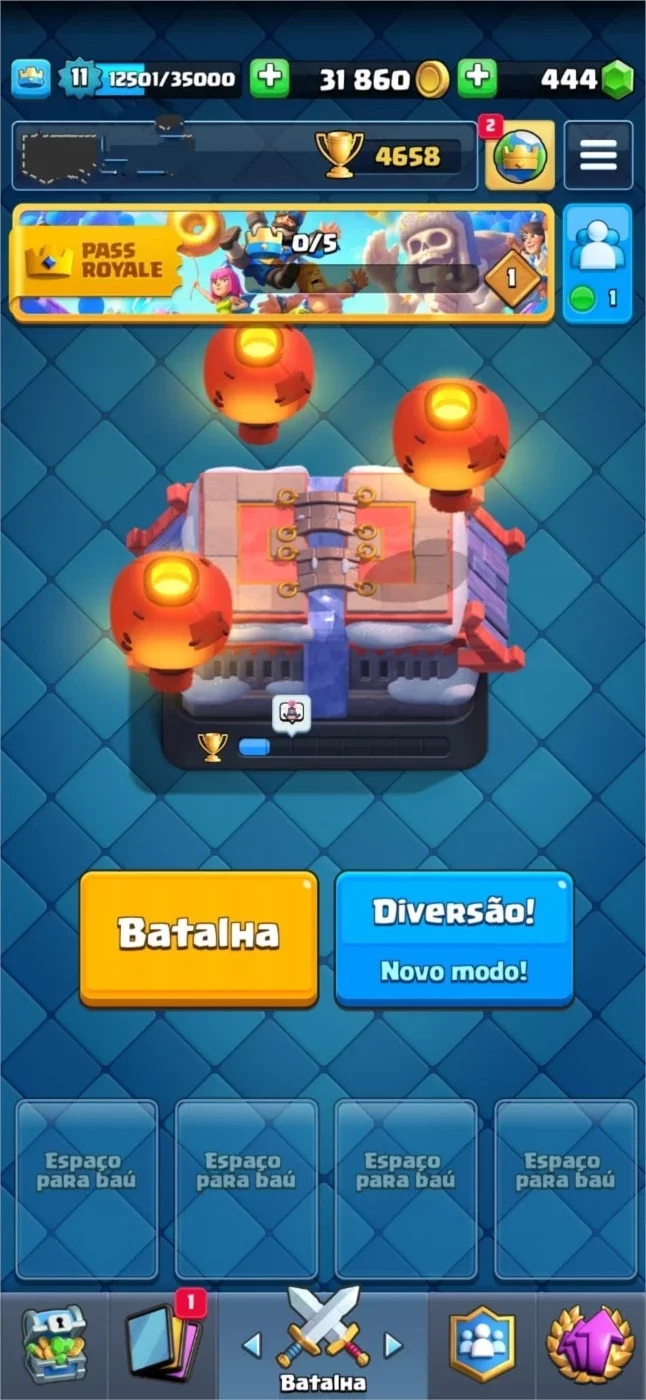This screenshot has width=646, height=1400.
Task: Start a match with the Batalha button
Action: [x=199, y=937]
